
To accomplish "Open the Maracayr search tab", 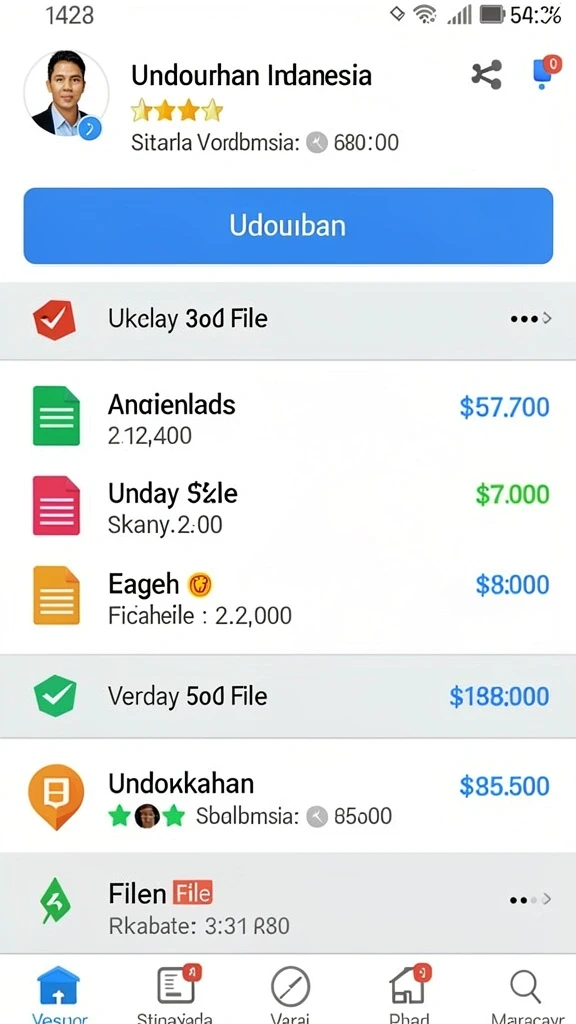I will [x=524, y=993].
